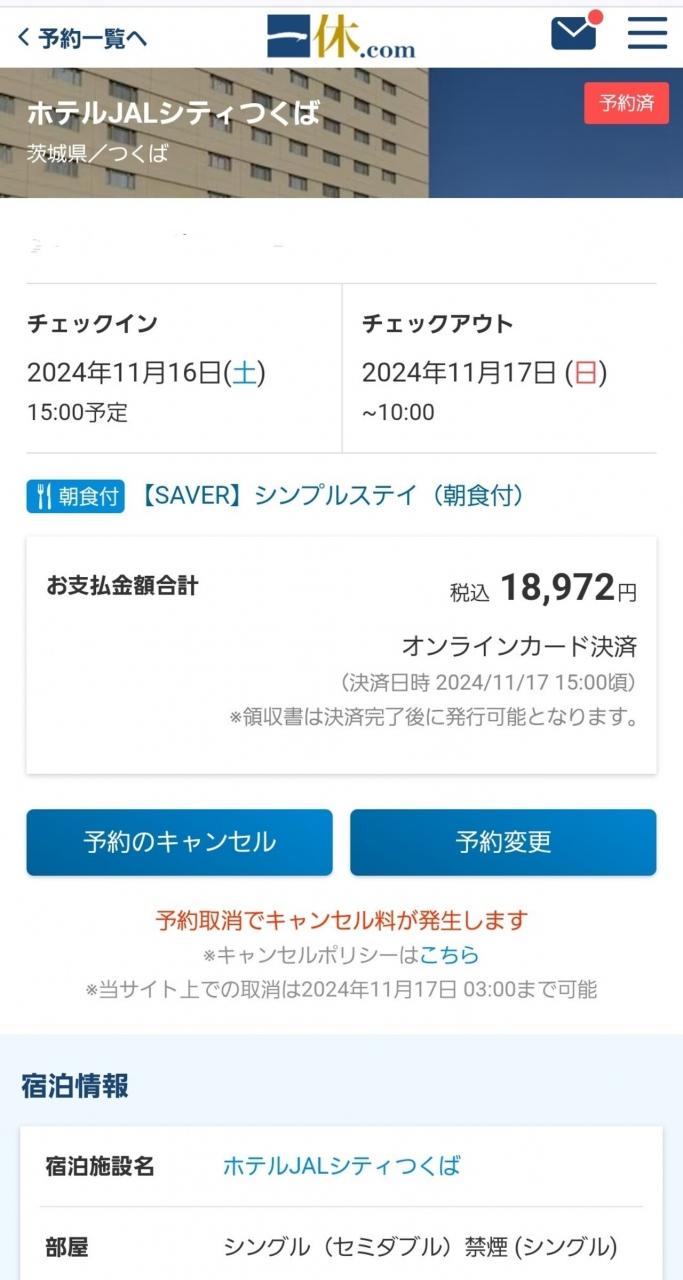Viewport: 683px width, 1280px height.
Task: Open the hamburger menu
Action: [x=647, y=33]
